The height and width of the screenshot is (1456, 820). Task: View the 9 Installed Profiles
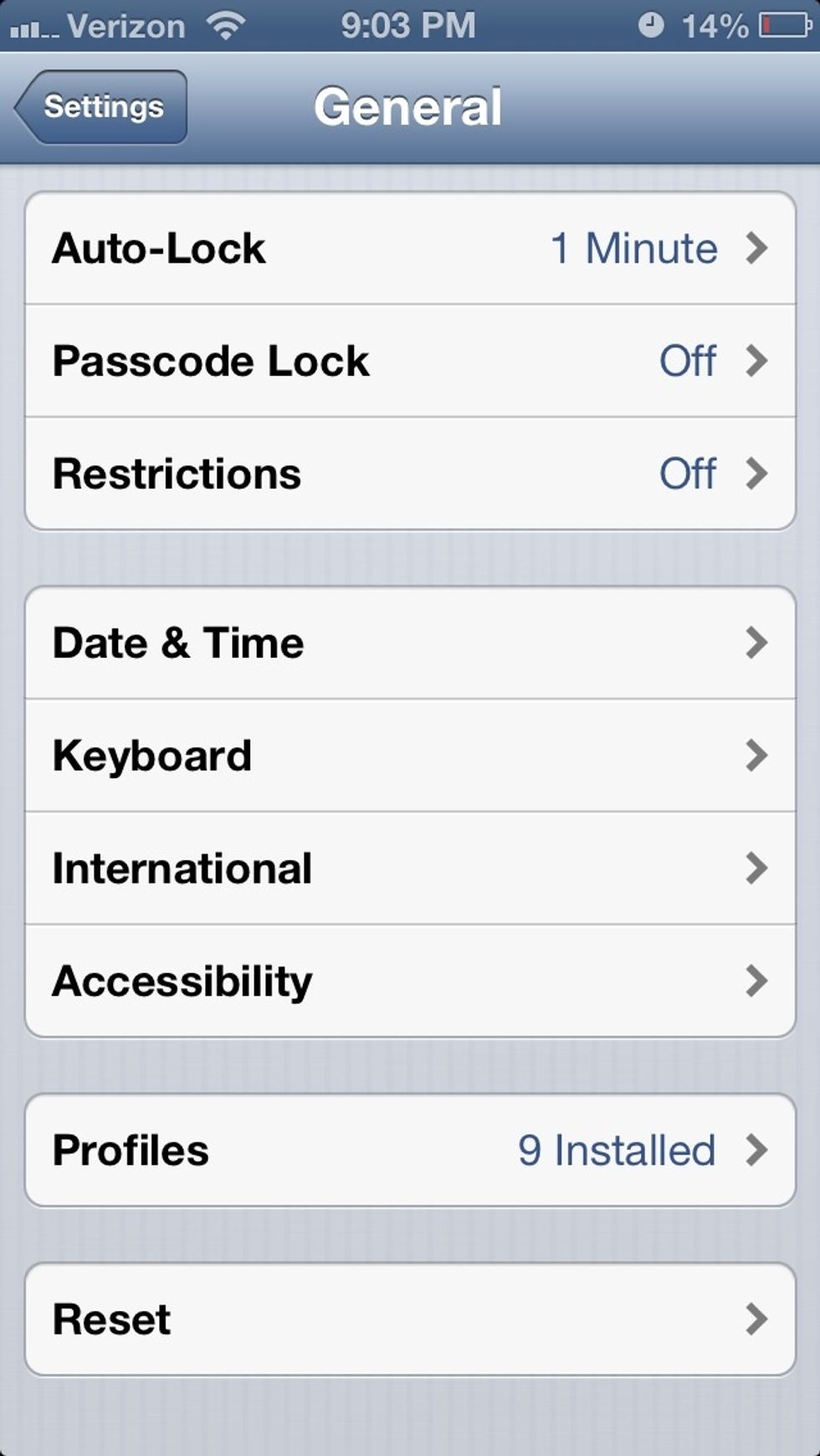coord(410,1151)
